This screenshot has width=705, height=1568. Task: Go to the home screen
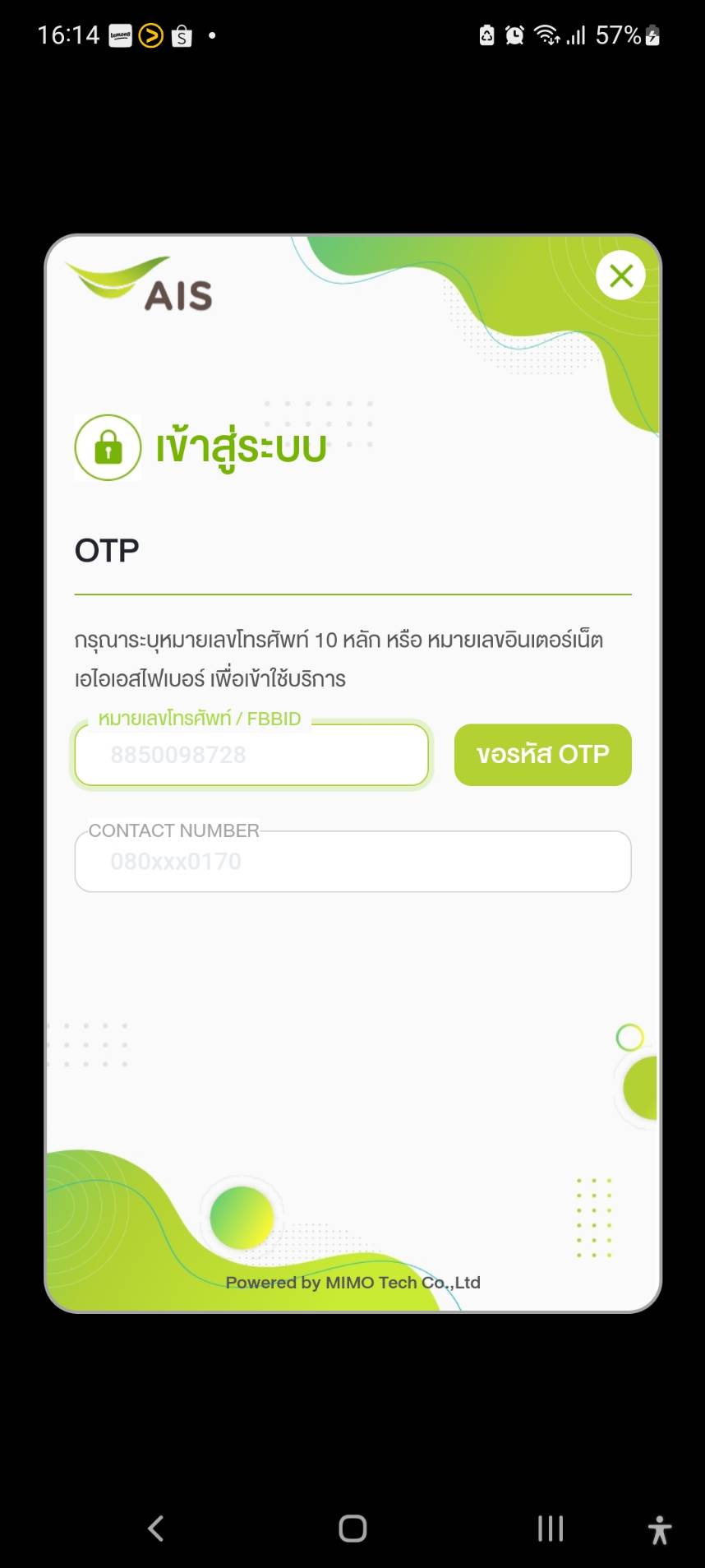352,1529
